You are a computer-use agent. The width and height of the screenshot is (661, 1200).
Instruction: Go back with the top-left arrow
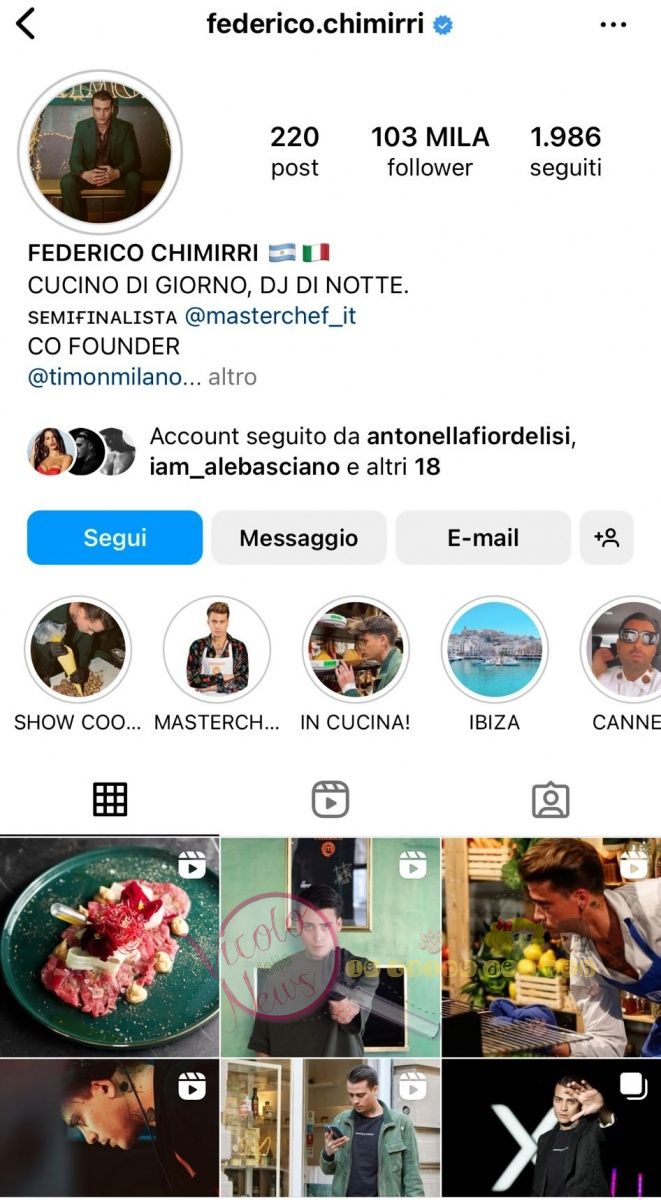pos(26,23)
